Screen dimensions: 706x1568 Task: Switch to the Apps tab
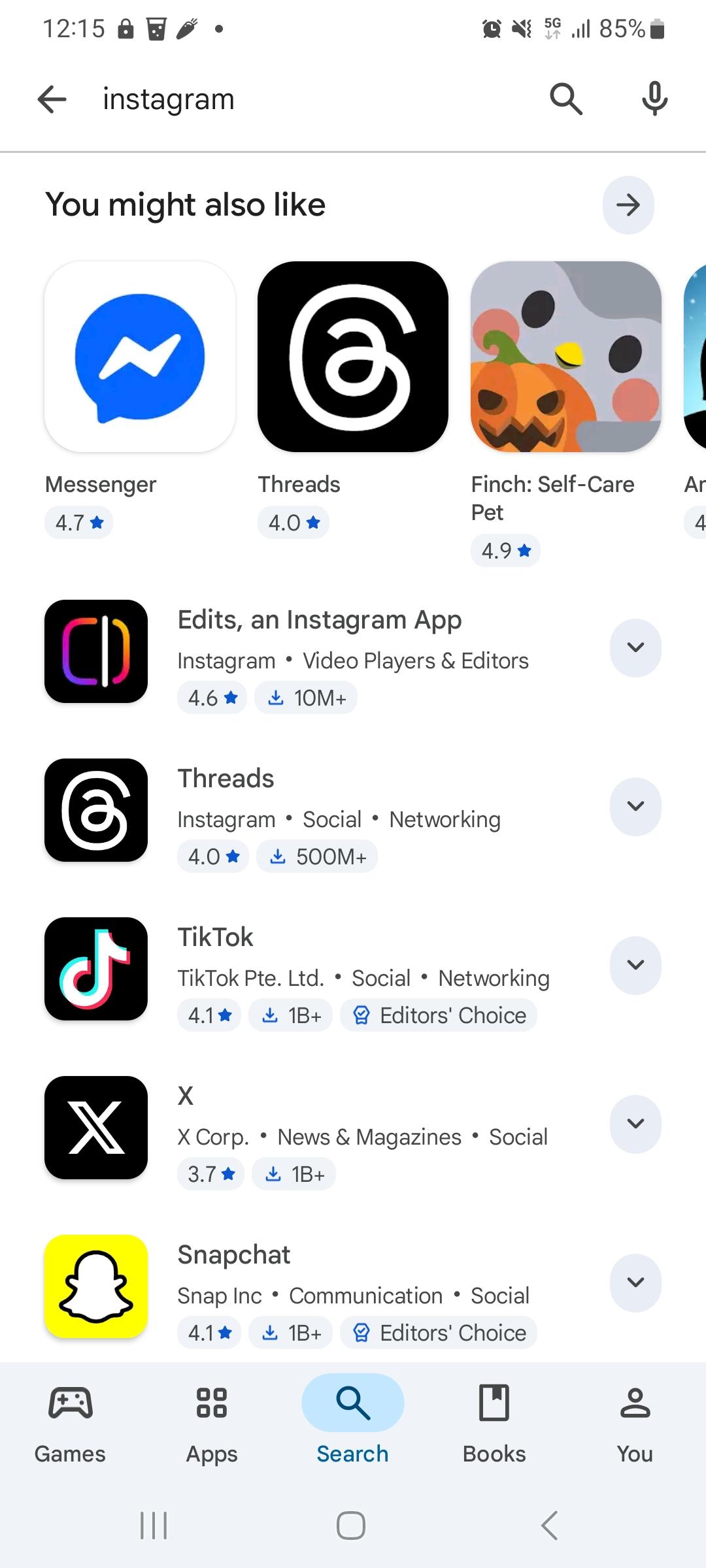[x=212, y=1424]
